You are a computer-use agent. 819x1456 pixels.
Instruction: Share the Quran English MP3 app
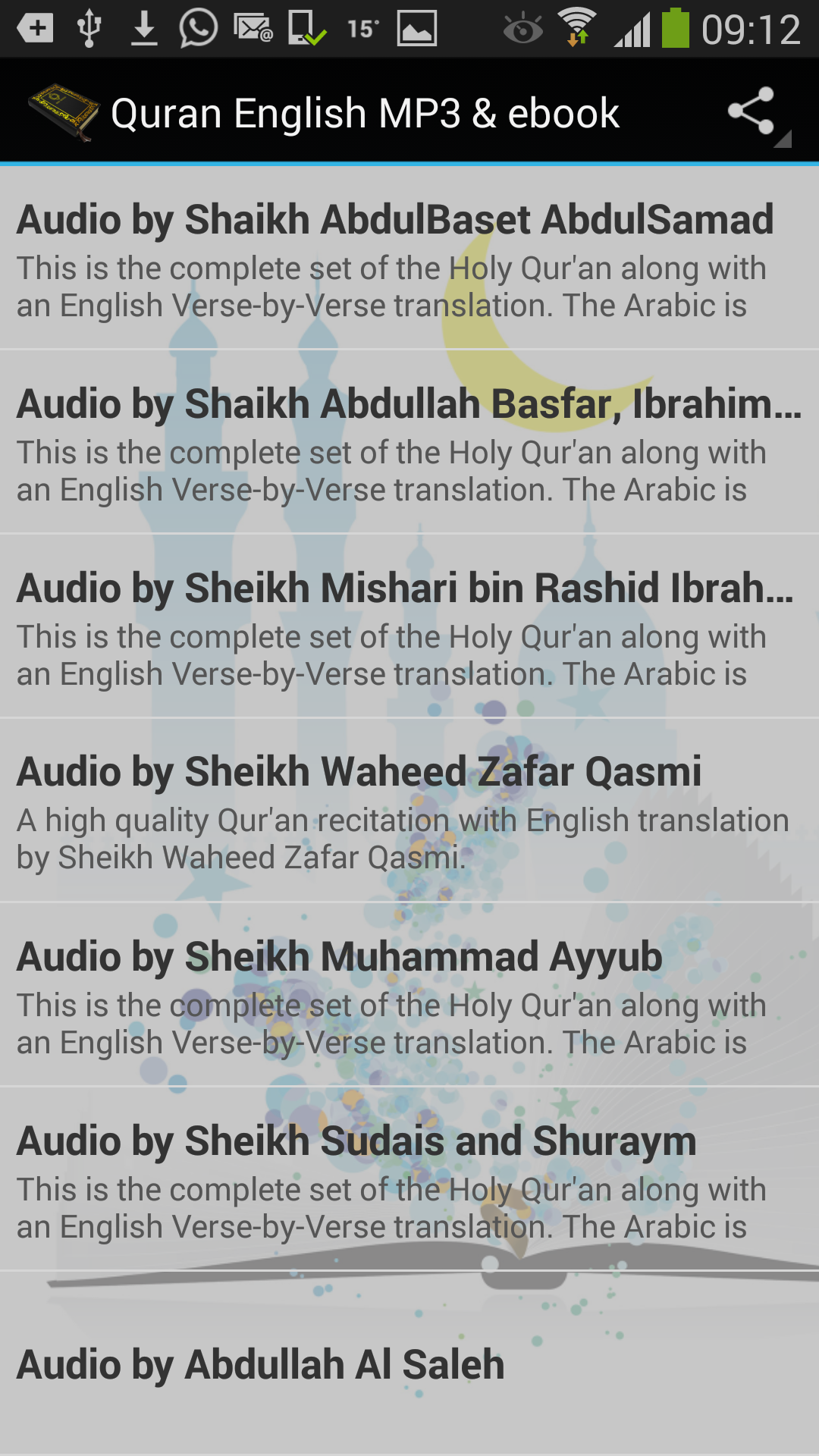pos(752,112)
